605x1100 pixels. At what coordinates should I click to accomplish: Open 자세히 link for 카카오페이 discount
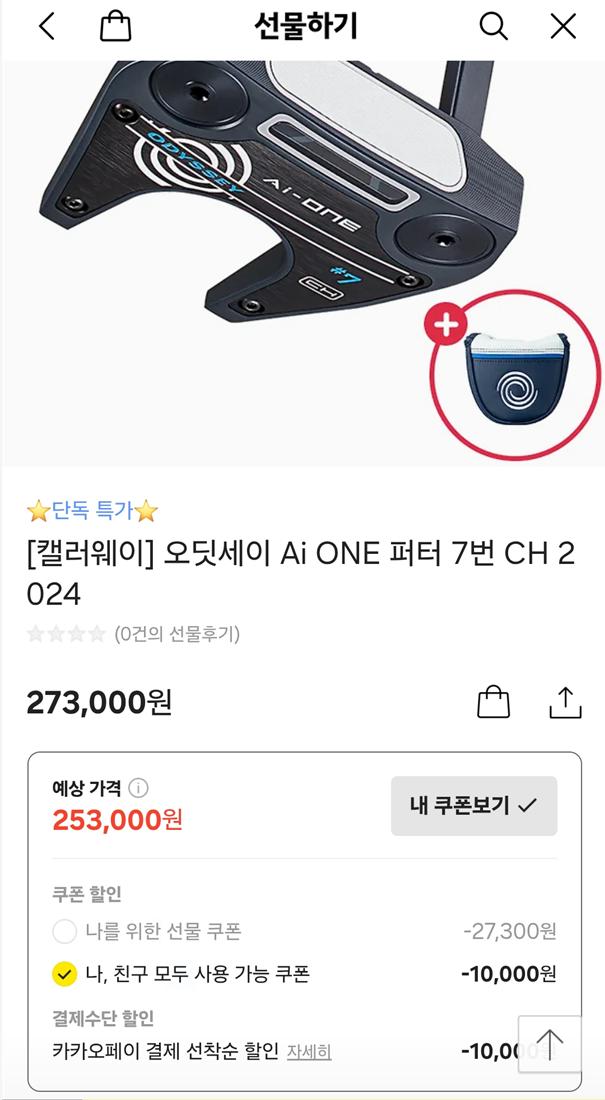tap(309, 1052)
